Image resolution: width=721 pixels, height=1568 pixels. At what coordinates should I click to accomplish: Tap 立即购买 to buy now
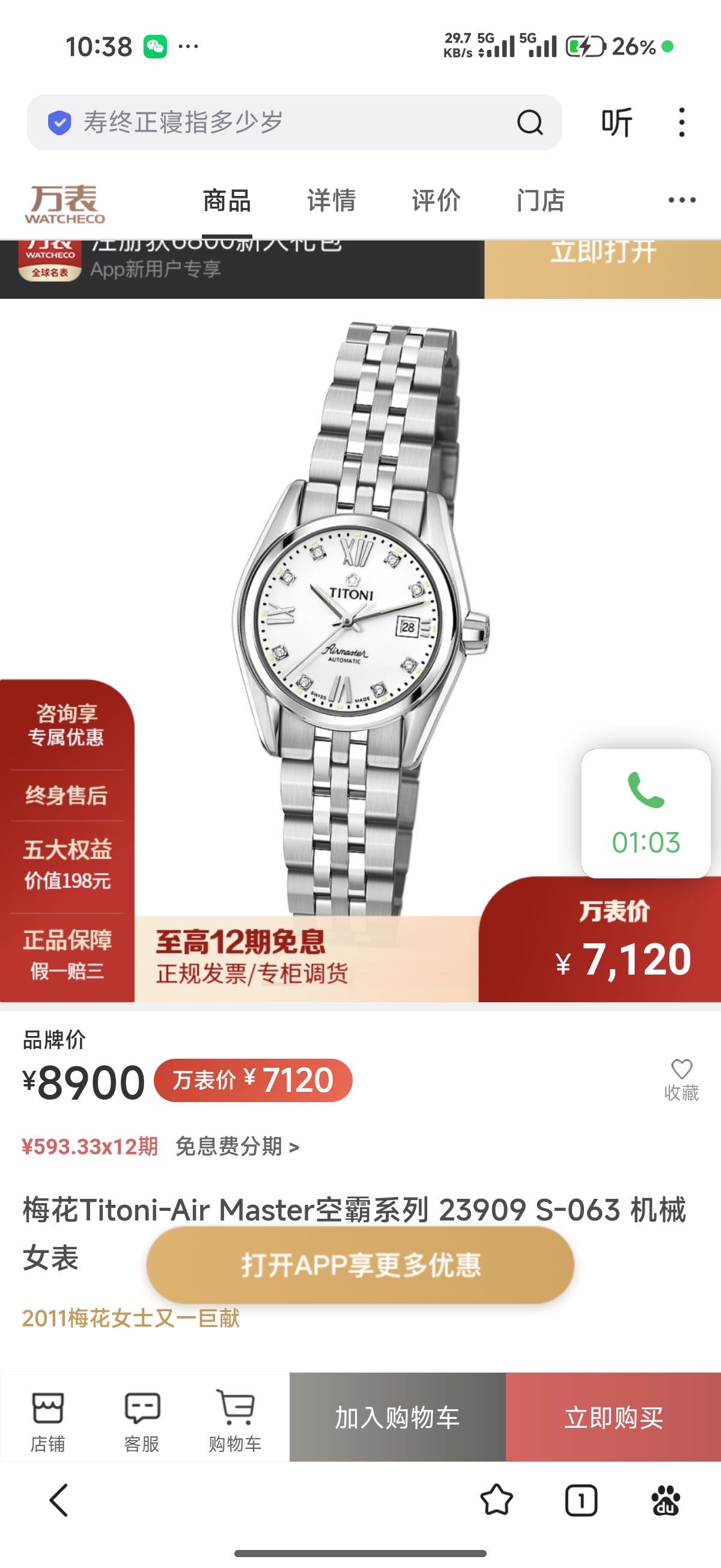point(613,1418)
